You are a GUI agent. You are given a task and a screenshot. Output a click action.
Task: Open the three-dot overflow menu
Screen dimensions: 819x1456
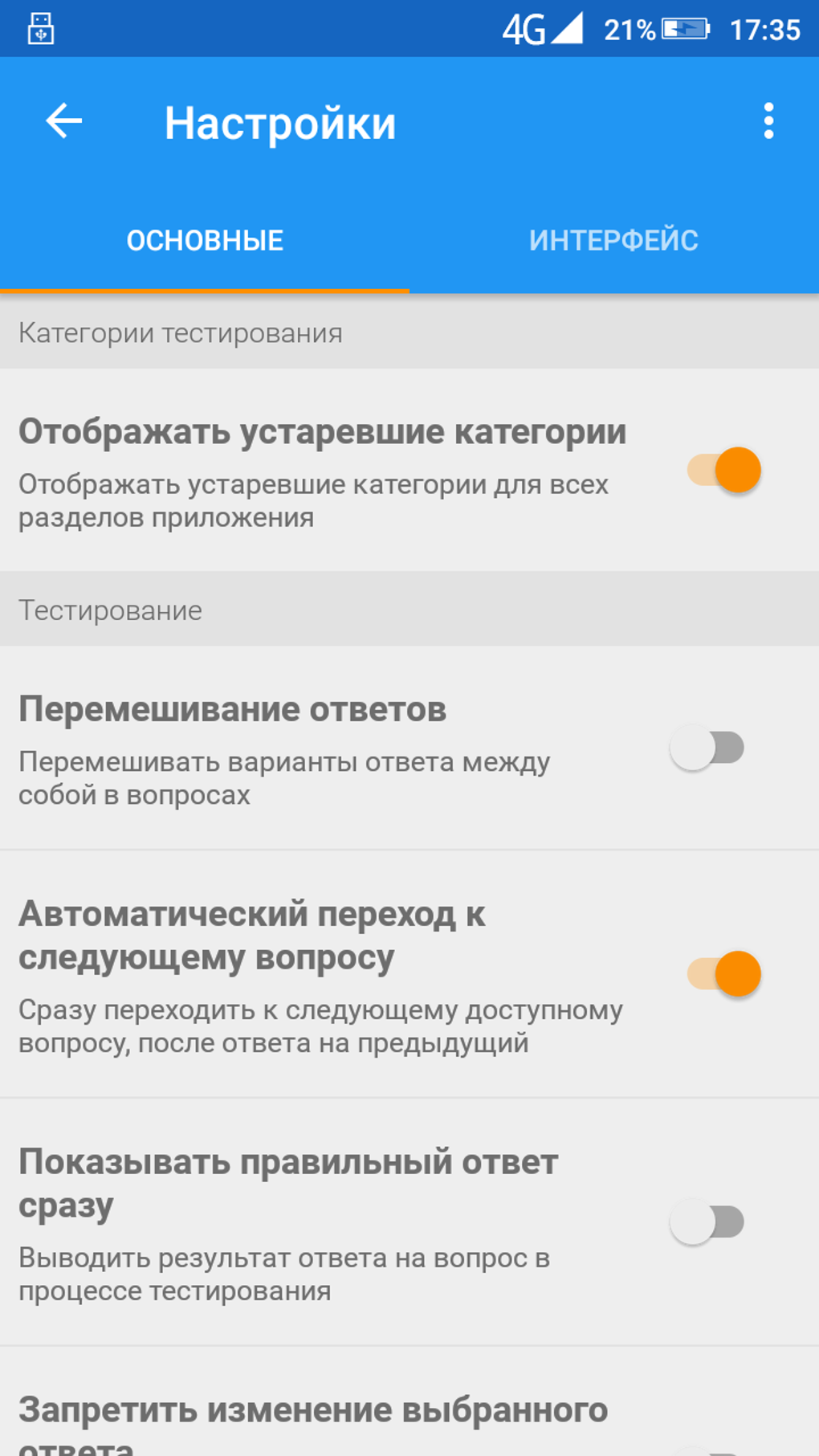pyautogui.click(x=768, y=122)
